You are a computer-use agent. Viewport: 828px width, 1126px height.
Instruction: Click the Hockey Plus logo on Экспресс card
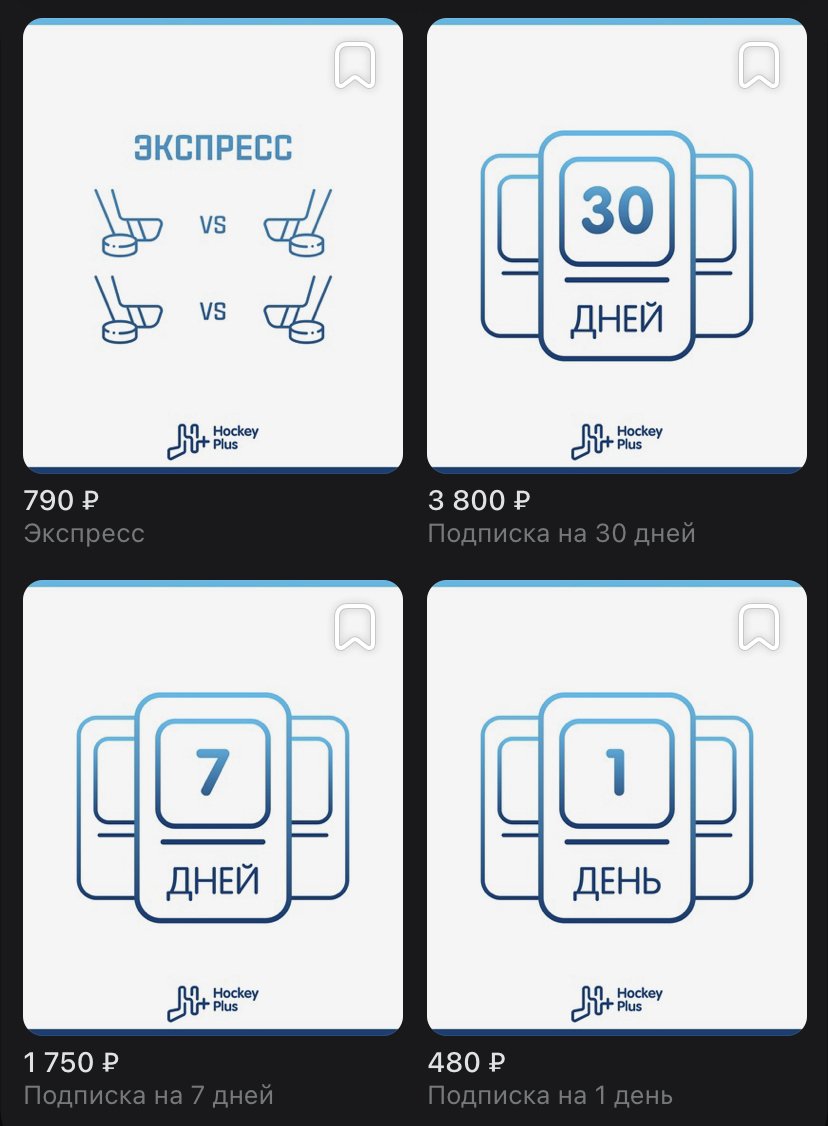(212, 435)
